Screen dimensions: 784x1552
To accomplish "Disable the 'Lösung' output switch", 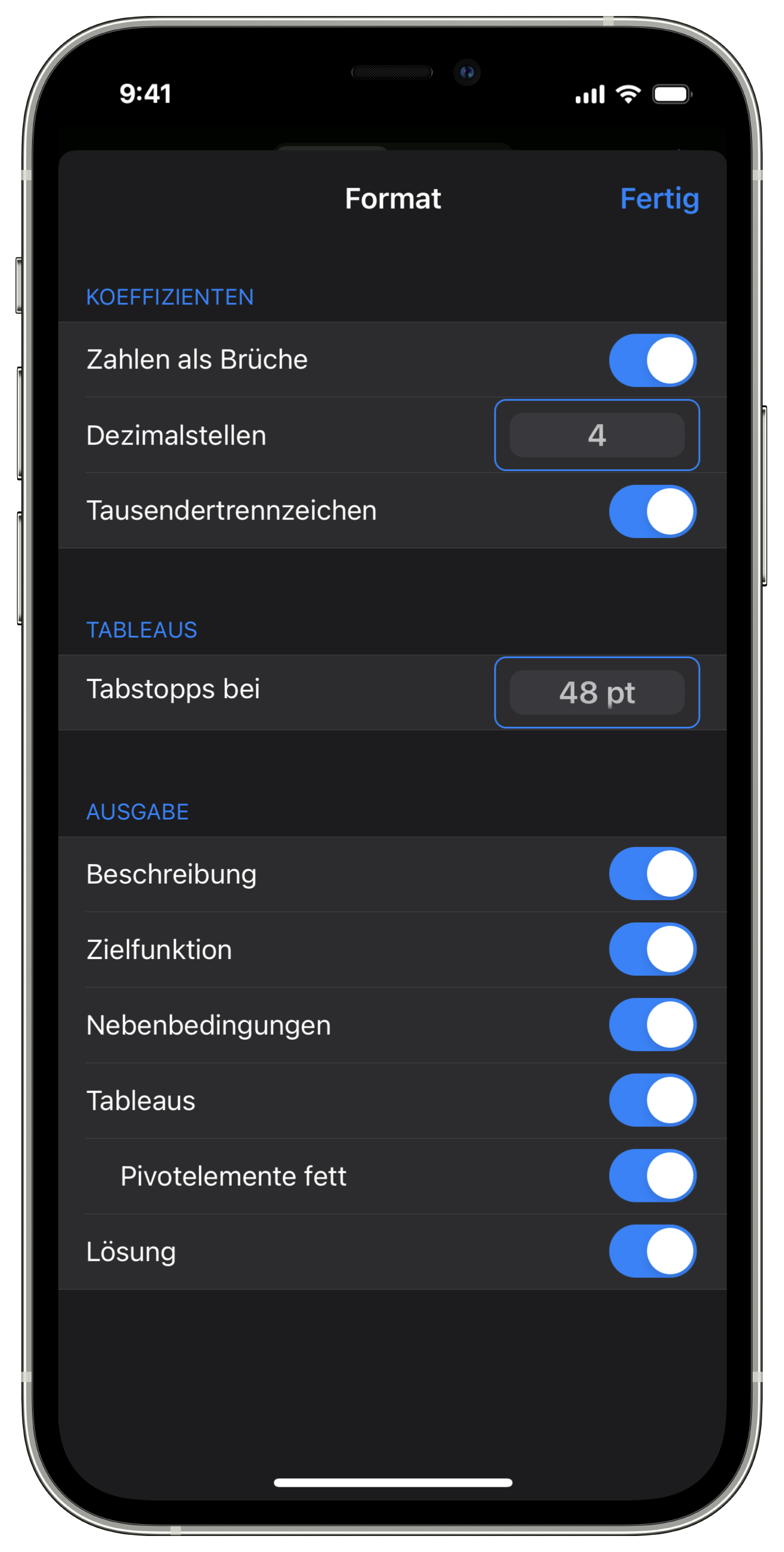I will point(652,1252).
